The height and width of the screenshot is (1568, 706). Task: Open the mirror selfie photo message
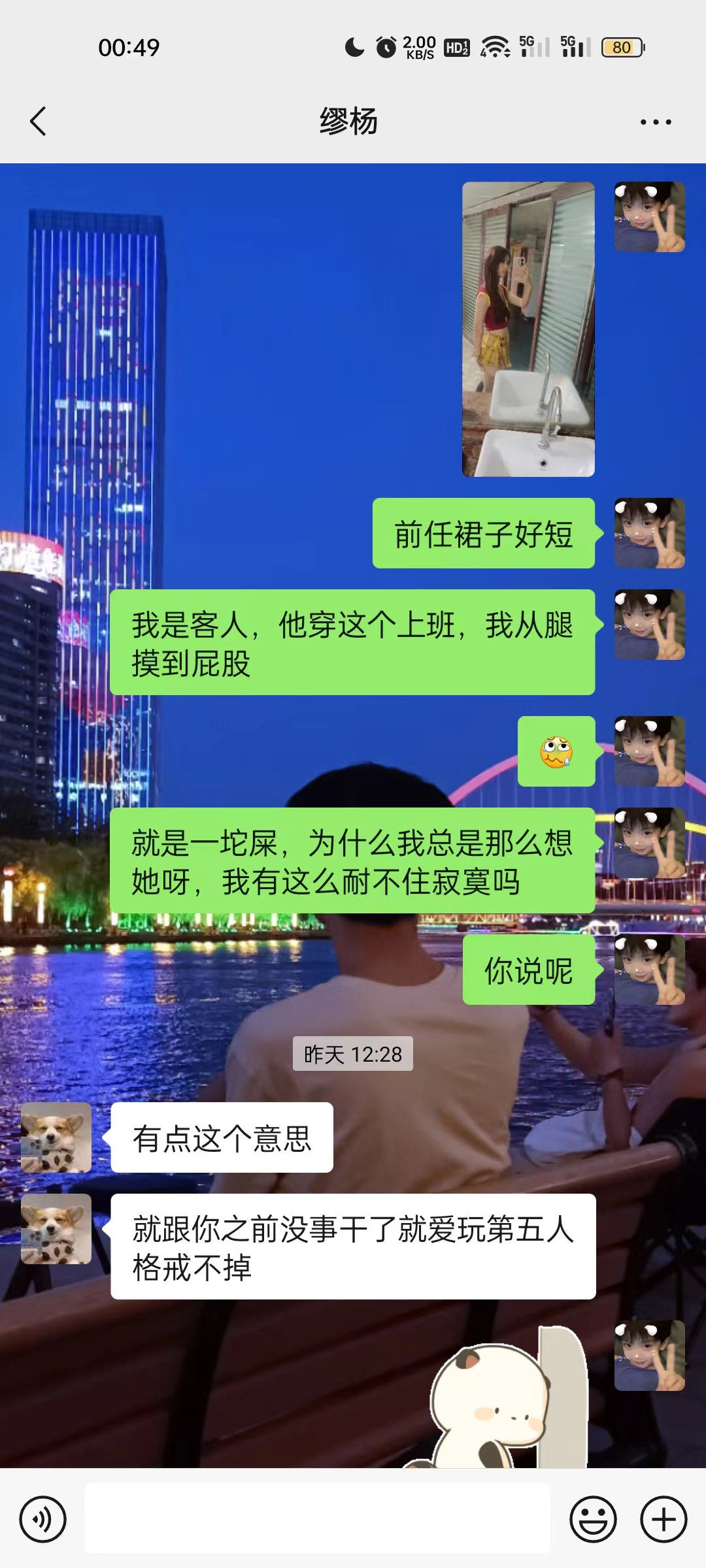click(528, 329)
